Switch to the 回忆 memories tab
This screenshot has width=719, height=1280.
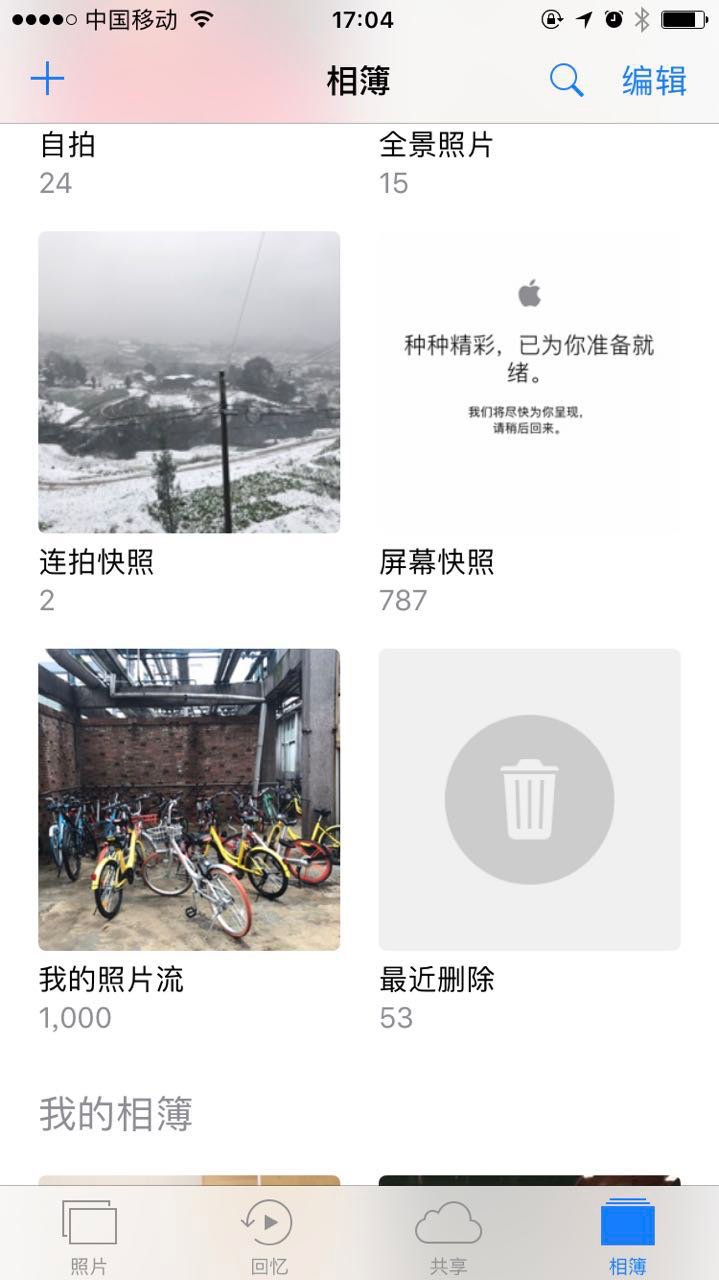[x=268, y=1234]
